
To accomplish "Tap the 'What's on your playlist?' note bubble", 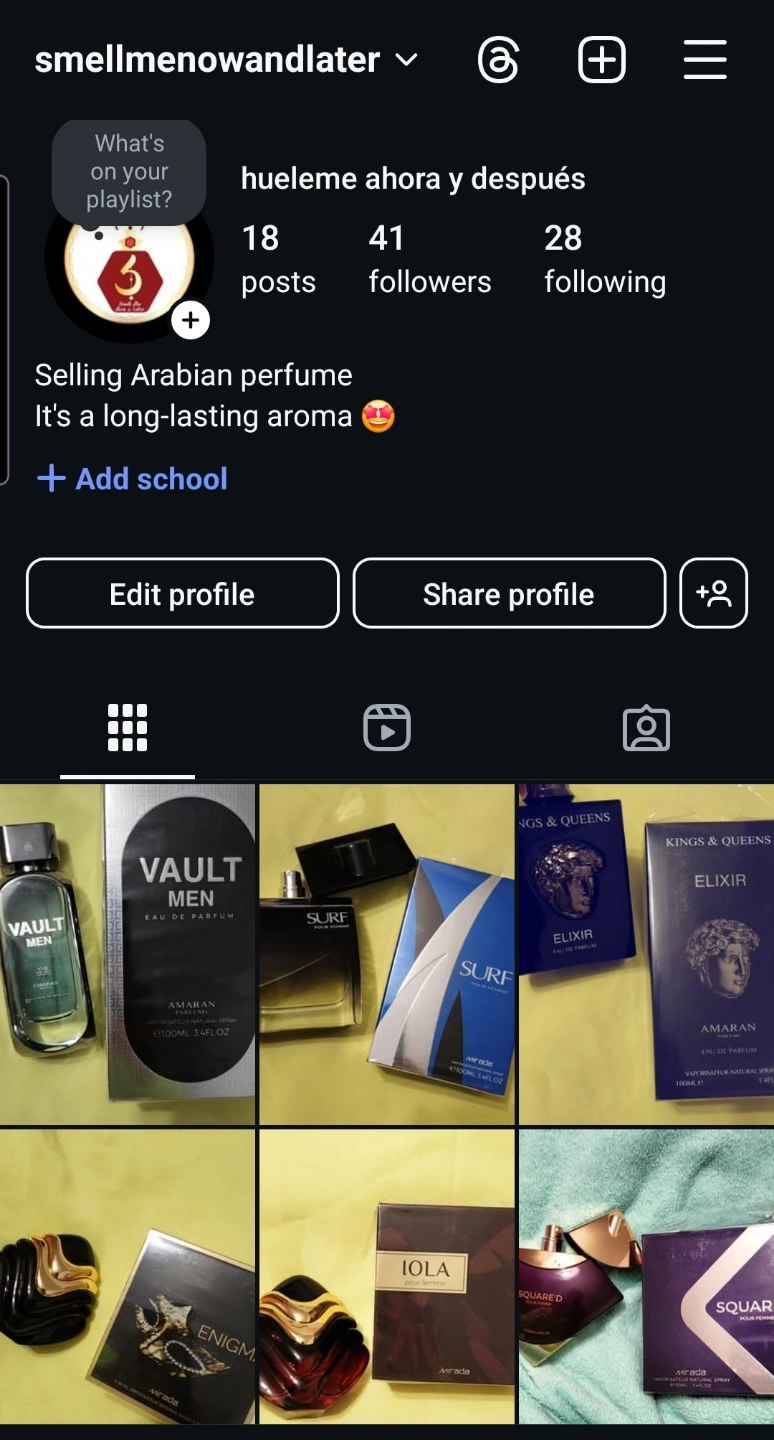I will coord(129,171).
